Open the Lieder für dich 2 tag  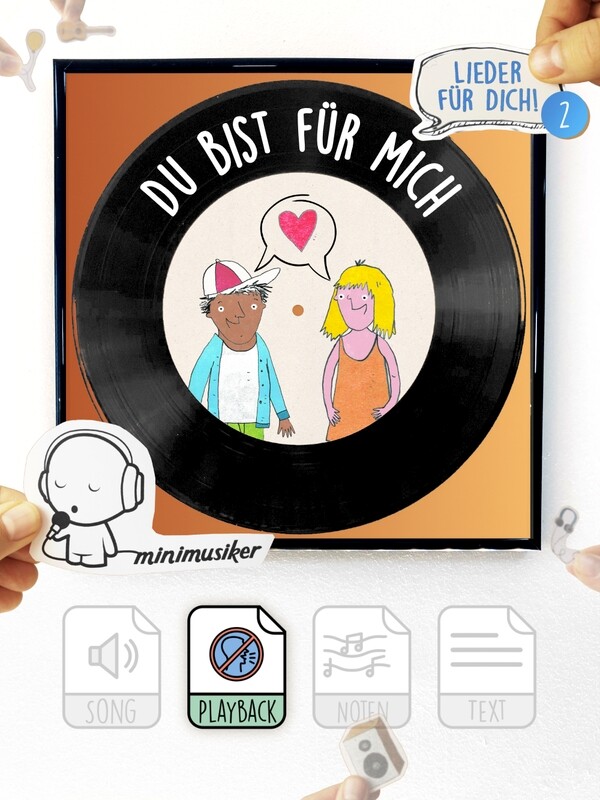(498, 92)
